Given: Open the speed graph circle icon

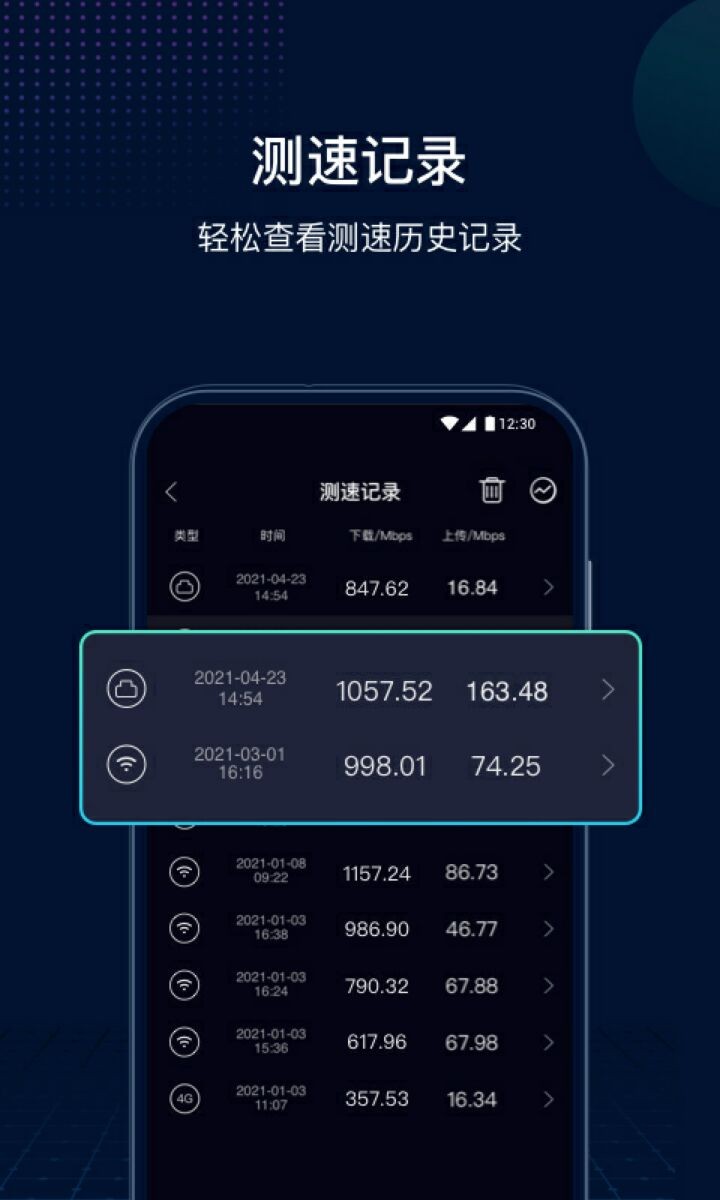Looking at the screenshot, I should [x=540, y=492].
